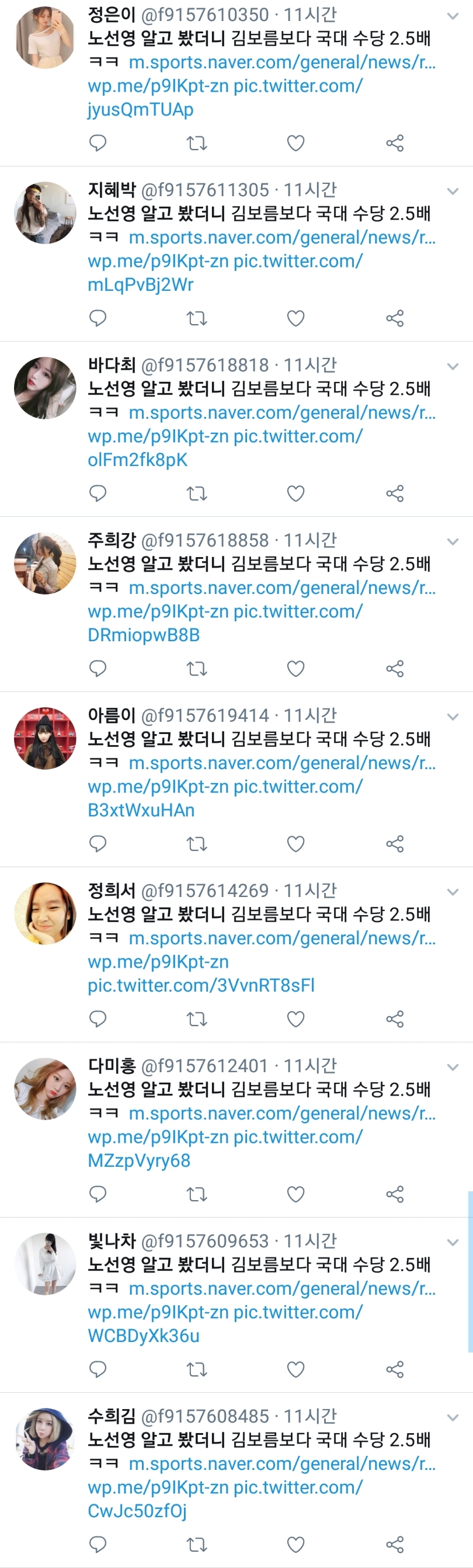Retweet the post from 다미홍

point(197,1194)
